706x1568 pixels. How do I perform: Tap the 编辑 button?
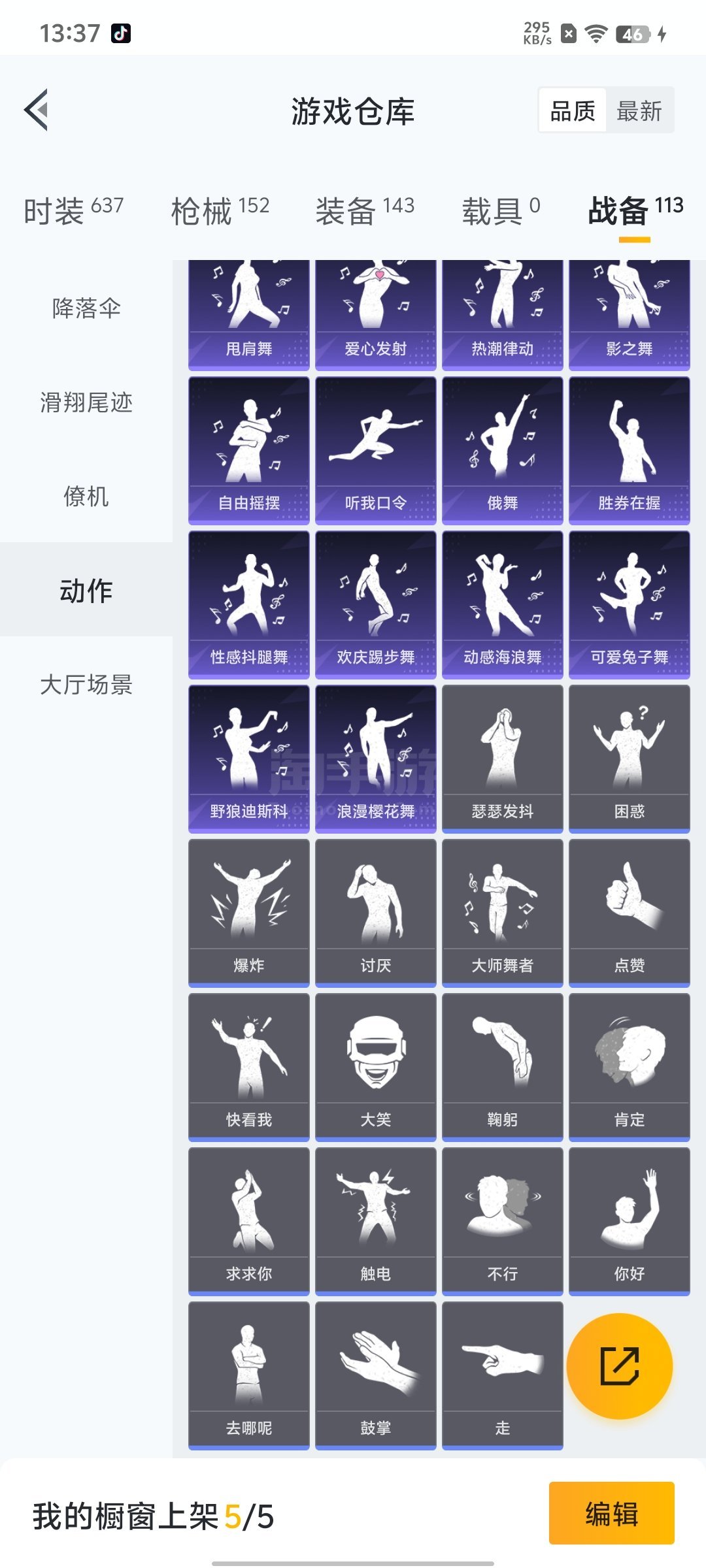point(611,1513)
